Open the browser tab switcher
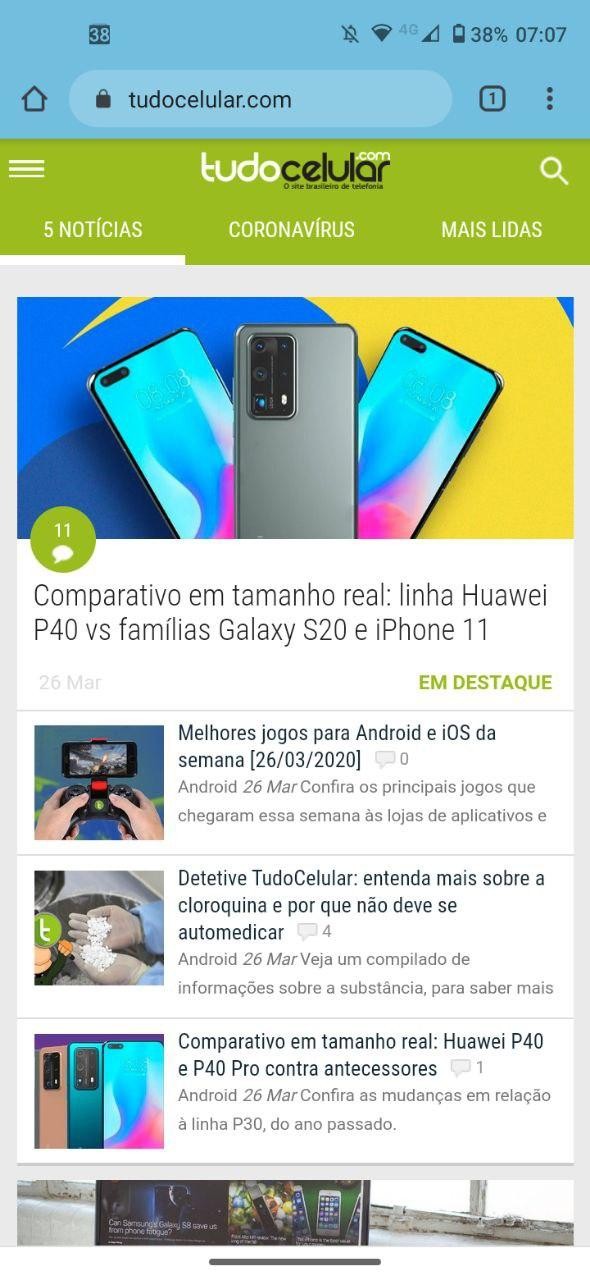Viewport: 590px width, 1280px height. (x=492, y=99)
